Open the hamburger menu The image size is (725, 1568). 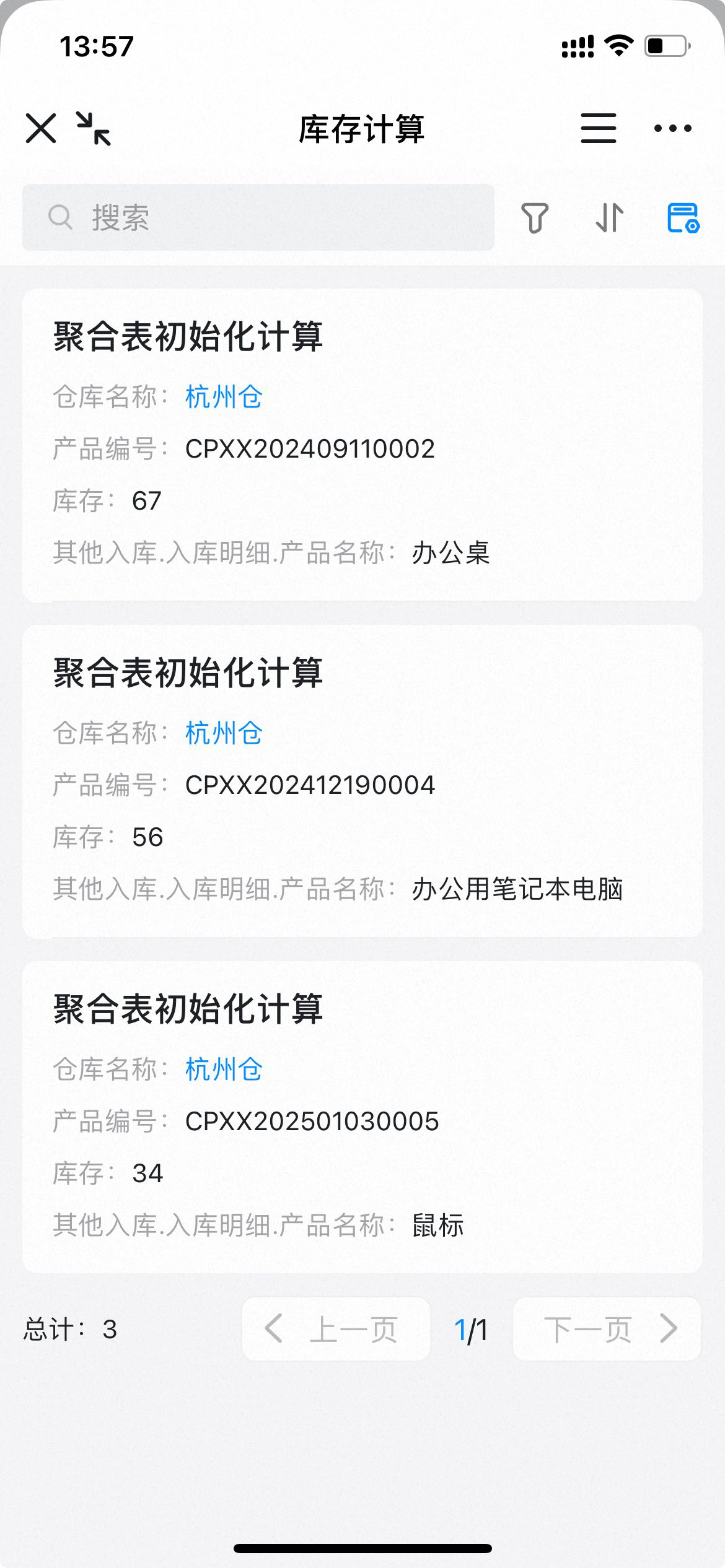(598, 129)
